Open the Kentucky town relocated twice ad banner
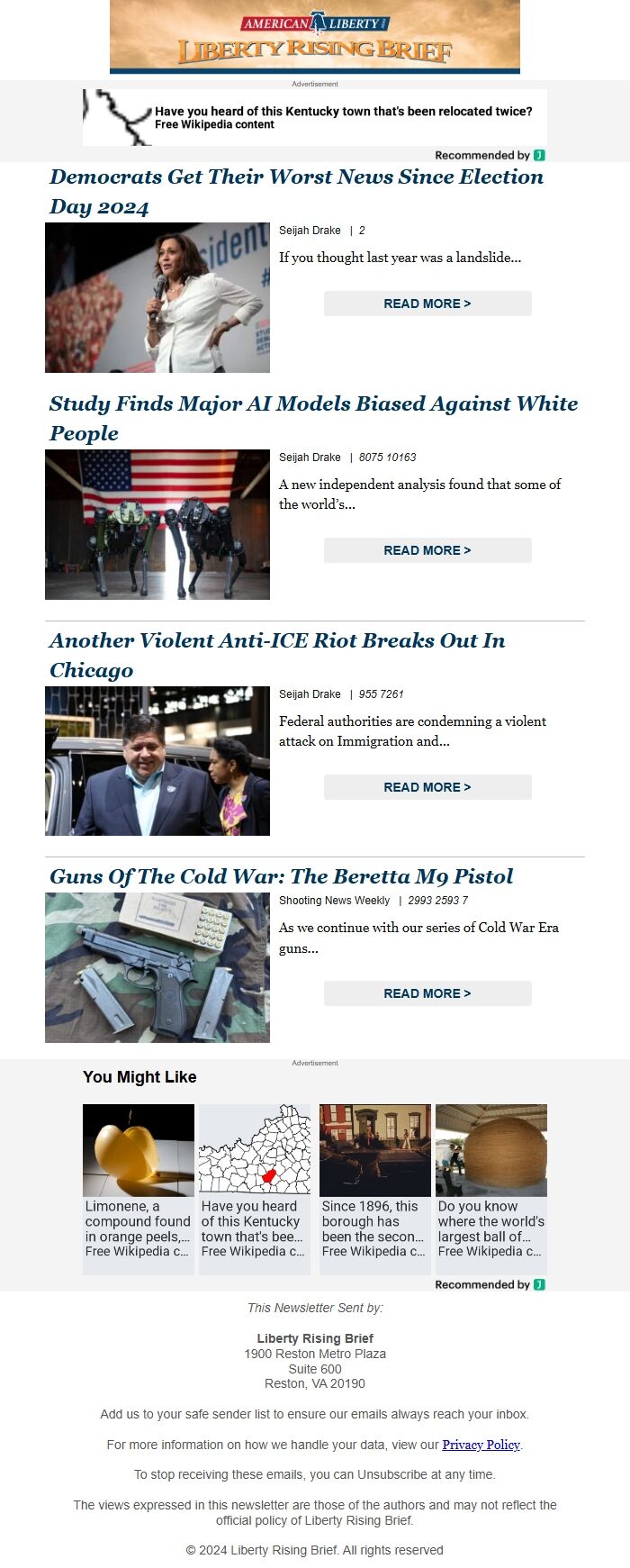630x1568 pixels. (x=315, y=118)
